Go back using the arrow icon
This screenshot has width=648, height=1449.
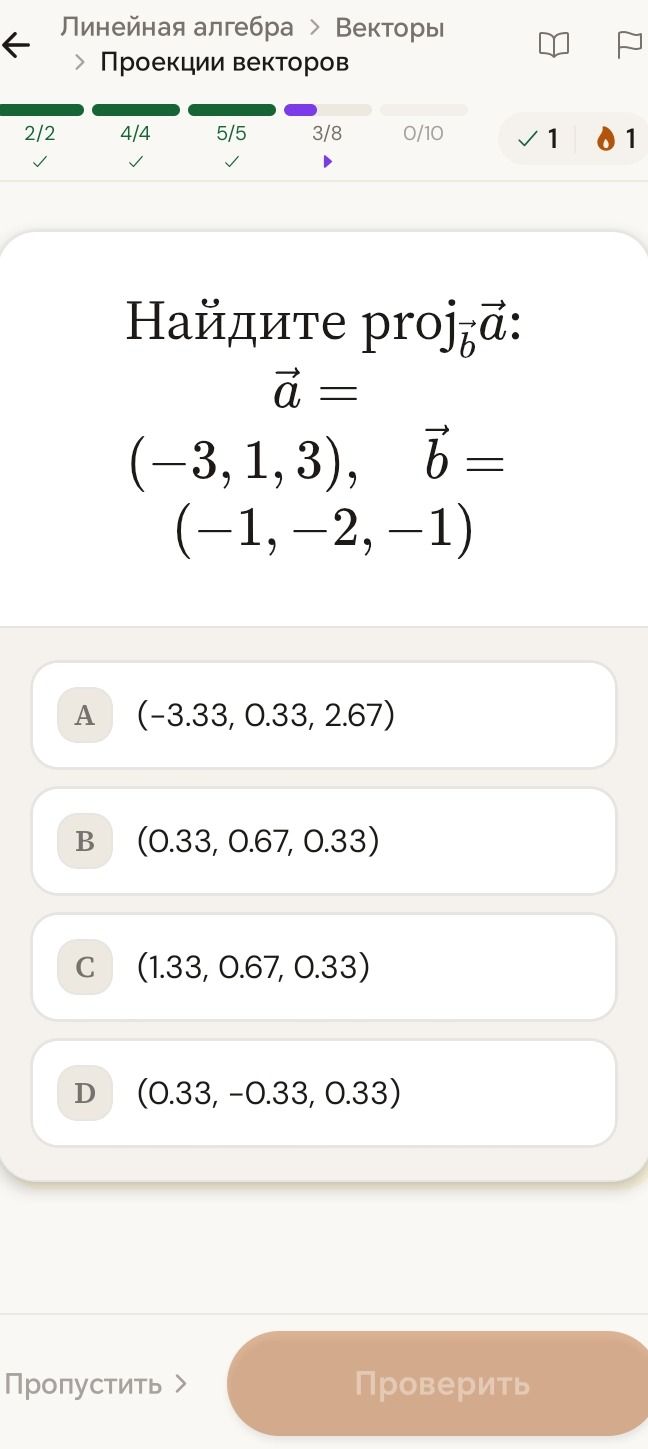coord(16,45)
